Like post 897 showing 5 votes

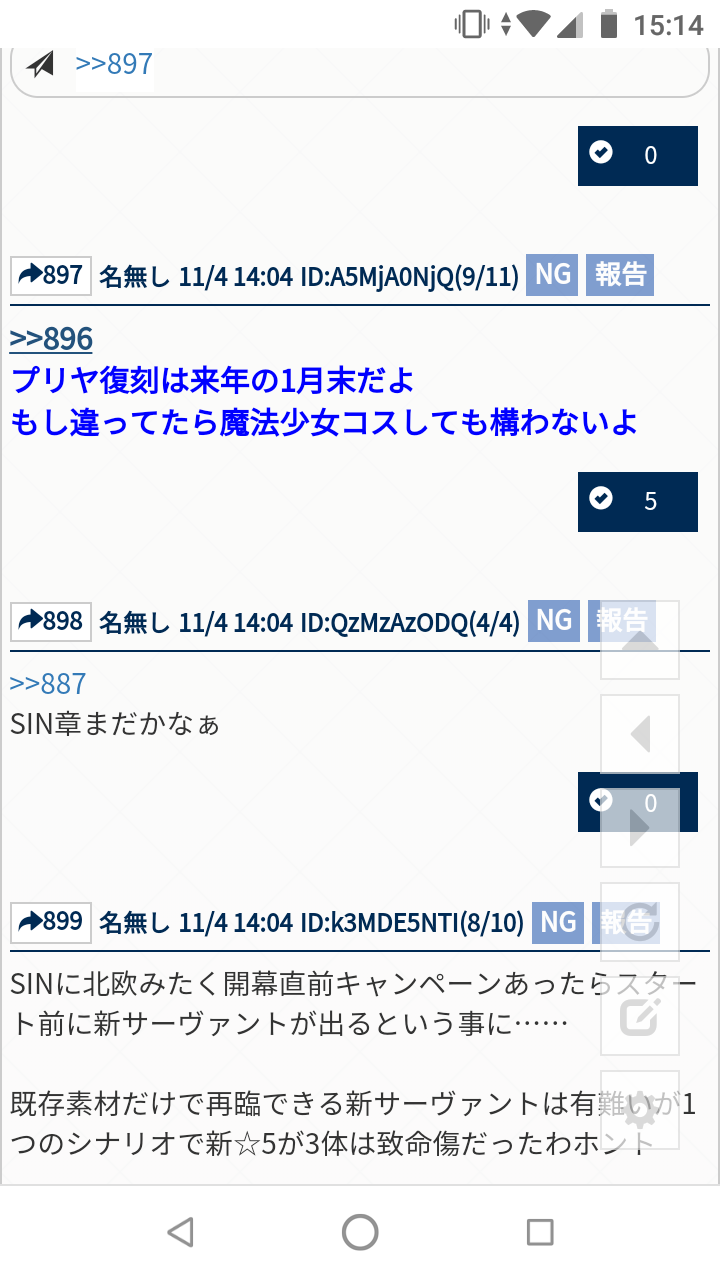(x=637, y=501)
